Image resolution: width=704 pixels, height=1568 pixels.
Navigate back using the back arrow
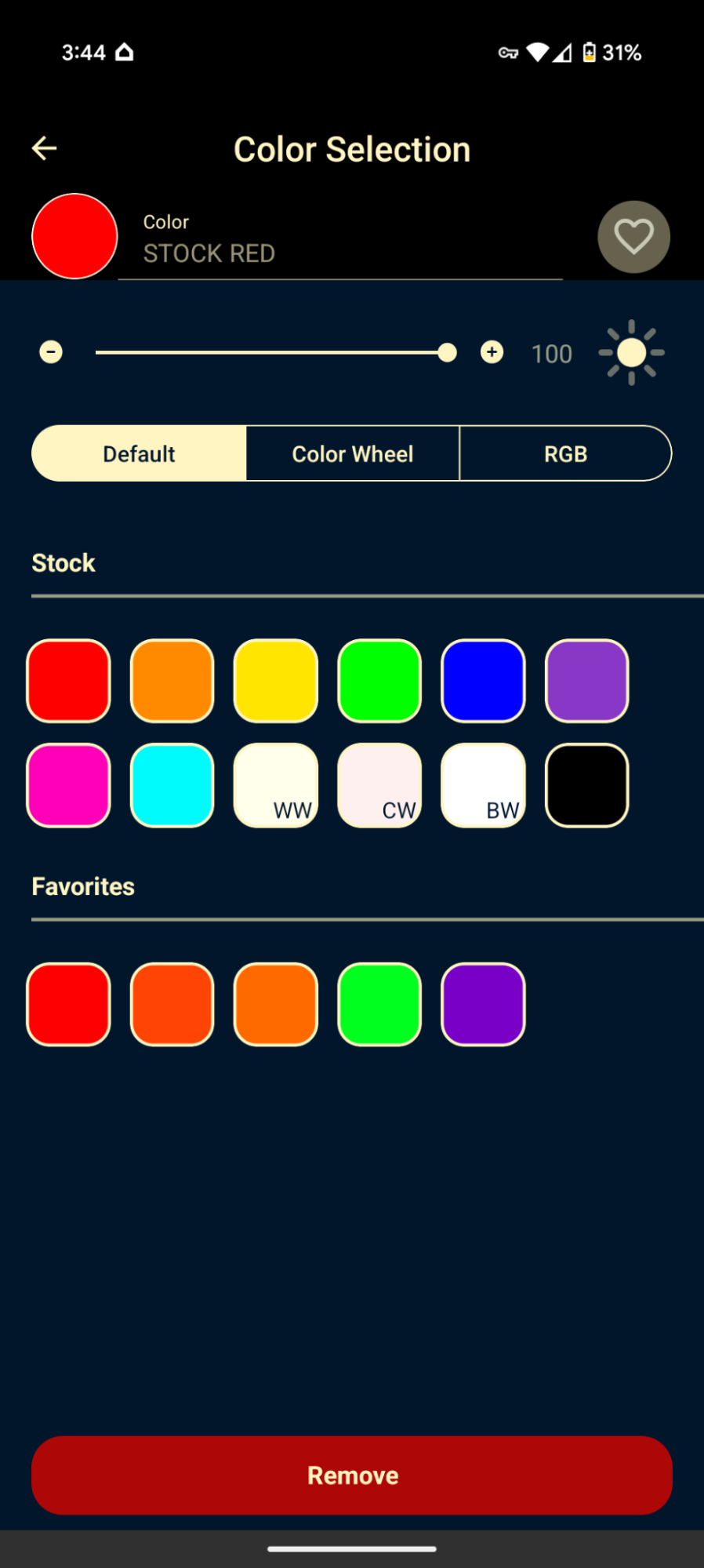coord(44,148)
